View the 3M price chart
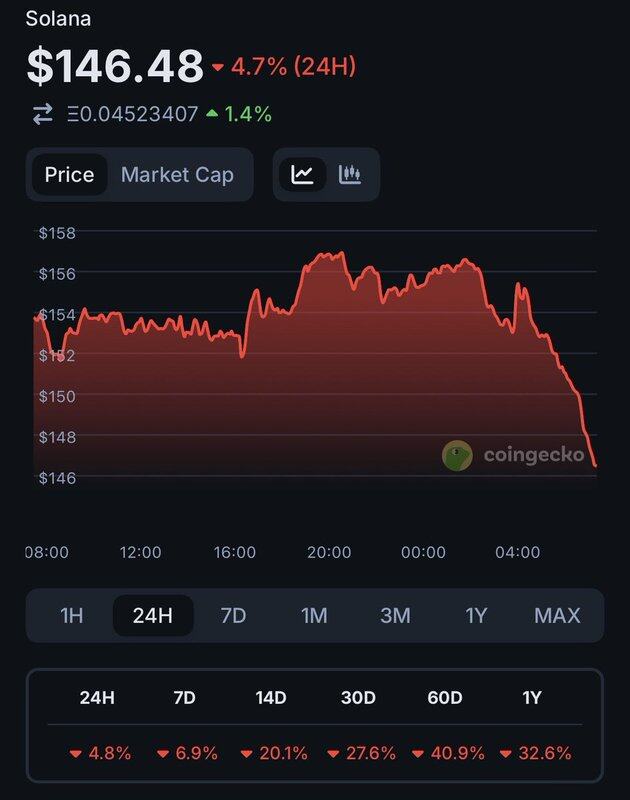The image size is (630, 800). click(395, 615)
